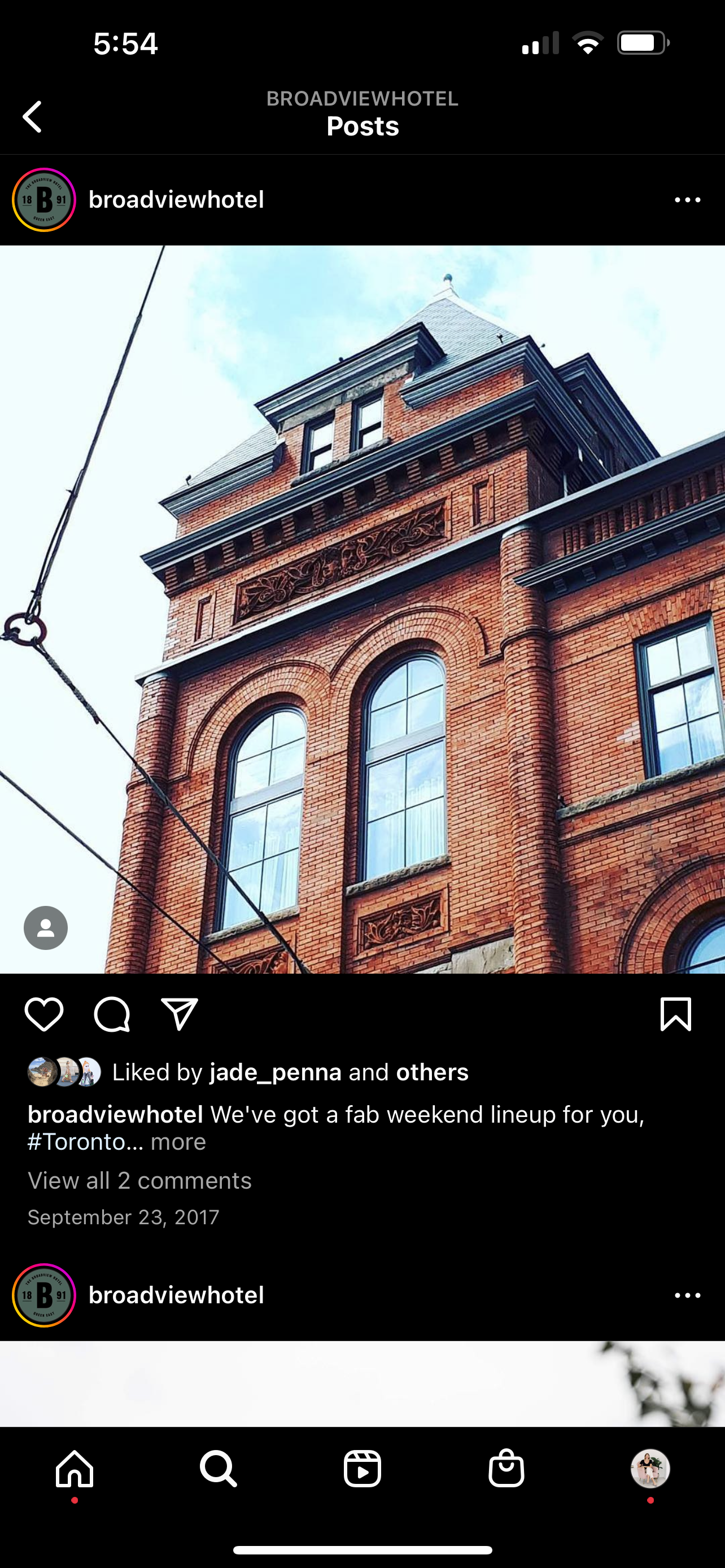This screenshot has height=1568, width=725.
Task: Go to your Profile tab
Action: point(650,1468)
